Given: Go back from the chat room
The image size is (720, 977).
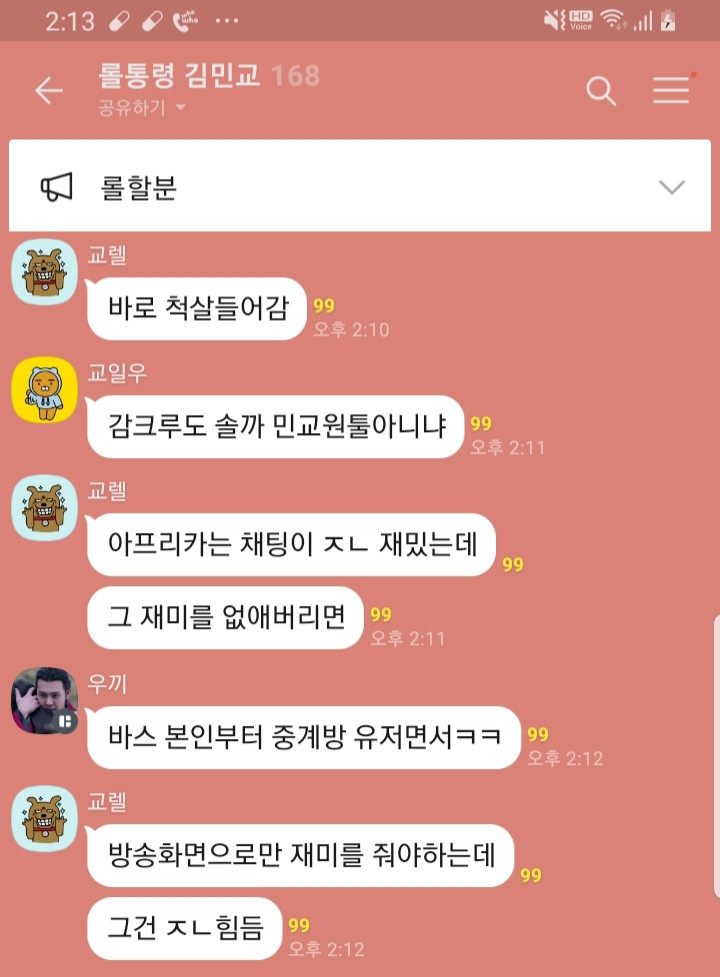Looking at the screenshot, I should [48, 91].
